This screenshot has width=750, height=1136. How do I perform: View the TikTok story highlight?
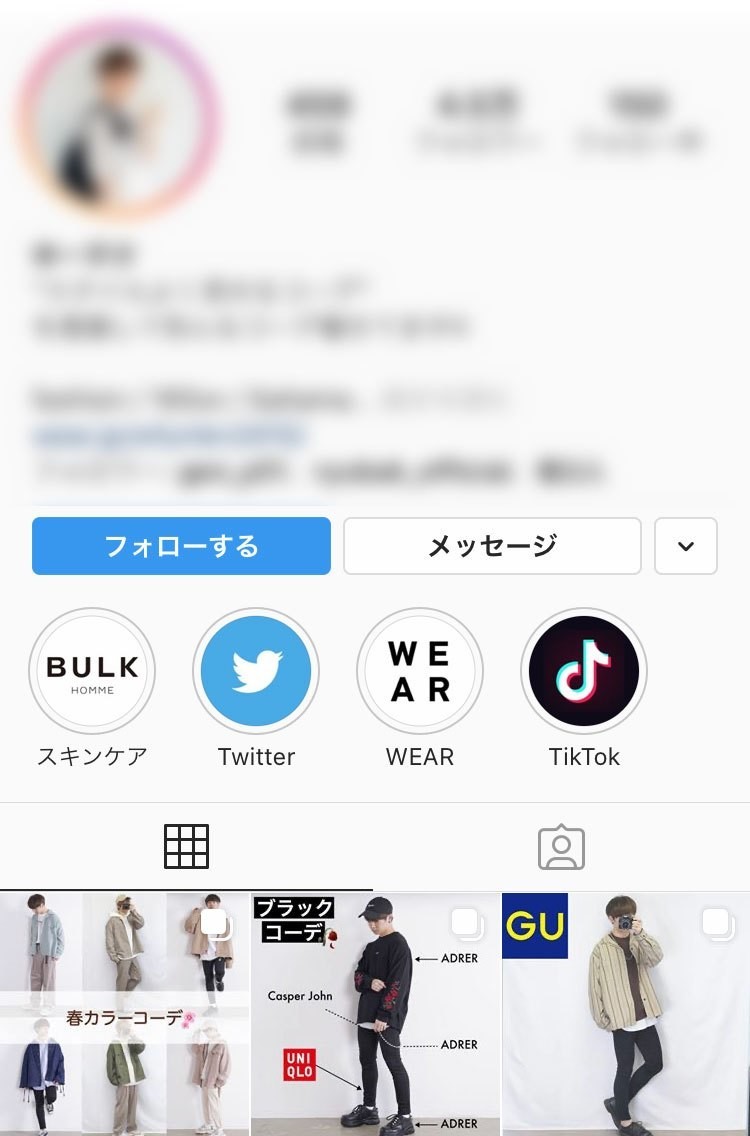(x=584, y=671)
